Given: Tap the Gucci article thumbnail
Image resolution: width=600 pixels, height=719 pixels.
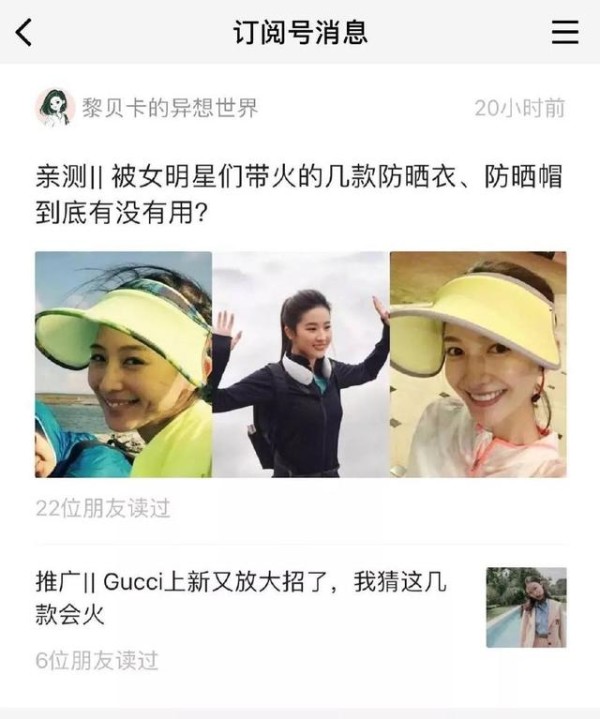Looking at the screenshot, I should [526, 607].
